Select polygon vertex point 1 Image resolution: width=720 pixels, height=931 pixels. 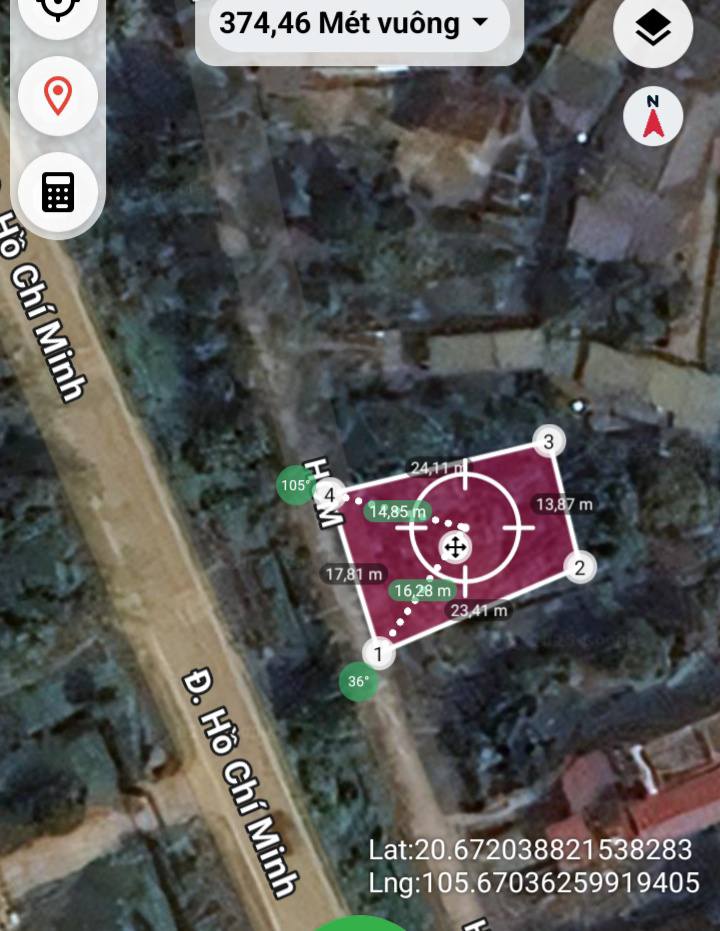378,655
